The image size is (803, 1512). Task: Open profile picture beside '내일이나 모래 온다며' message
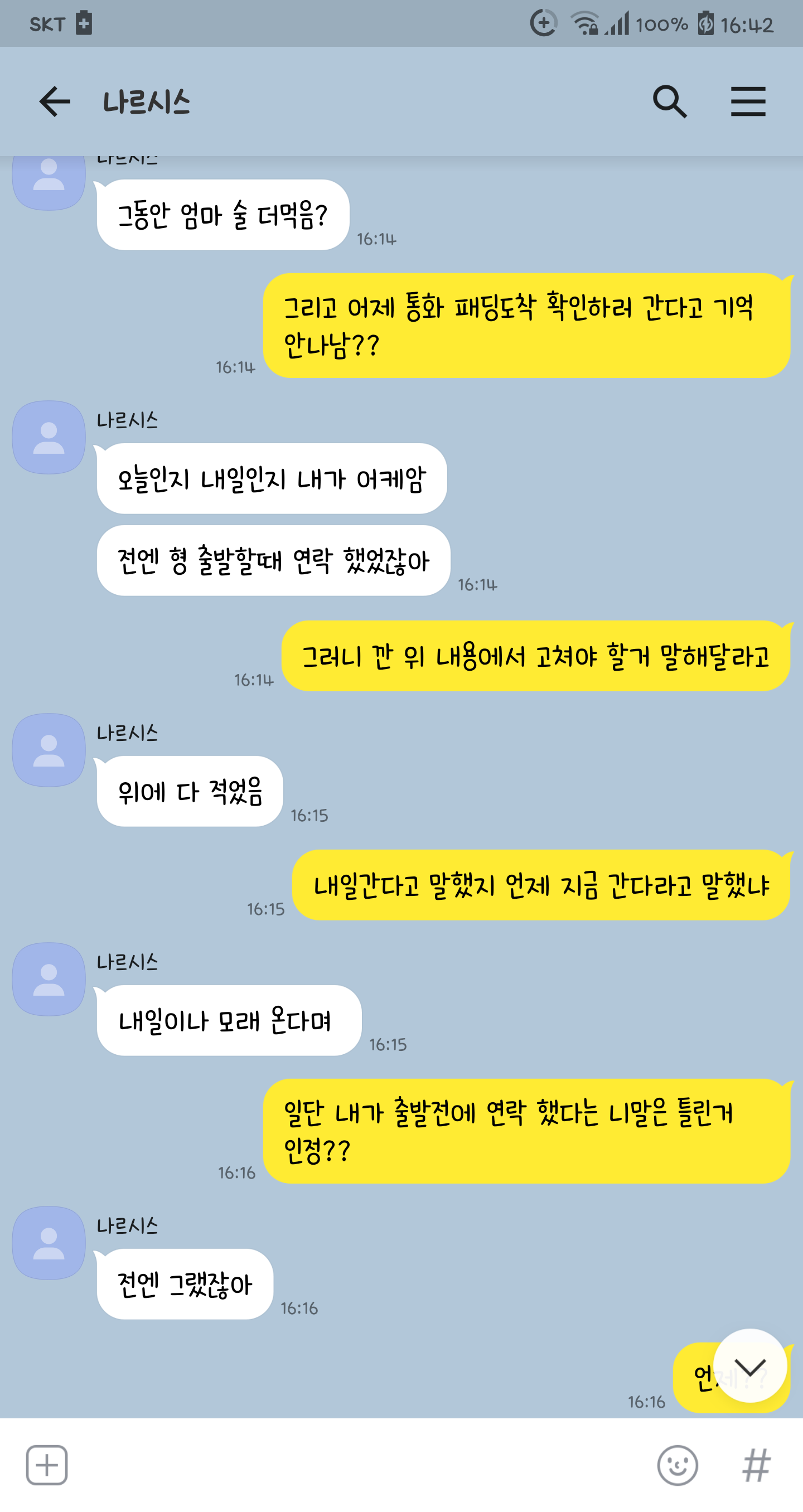coord(49,979)
